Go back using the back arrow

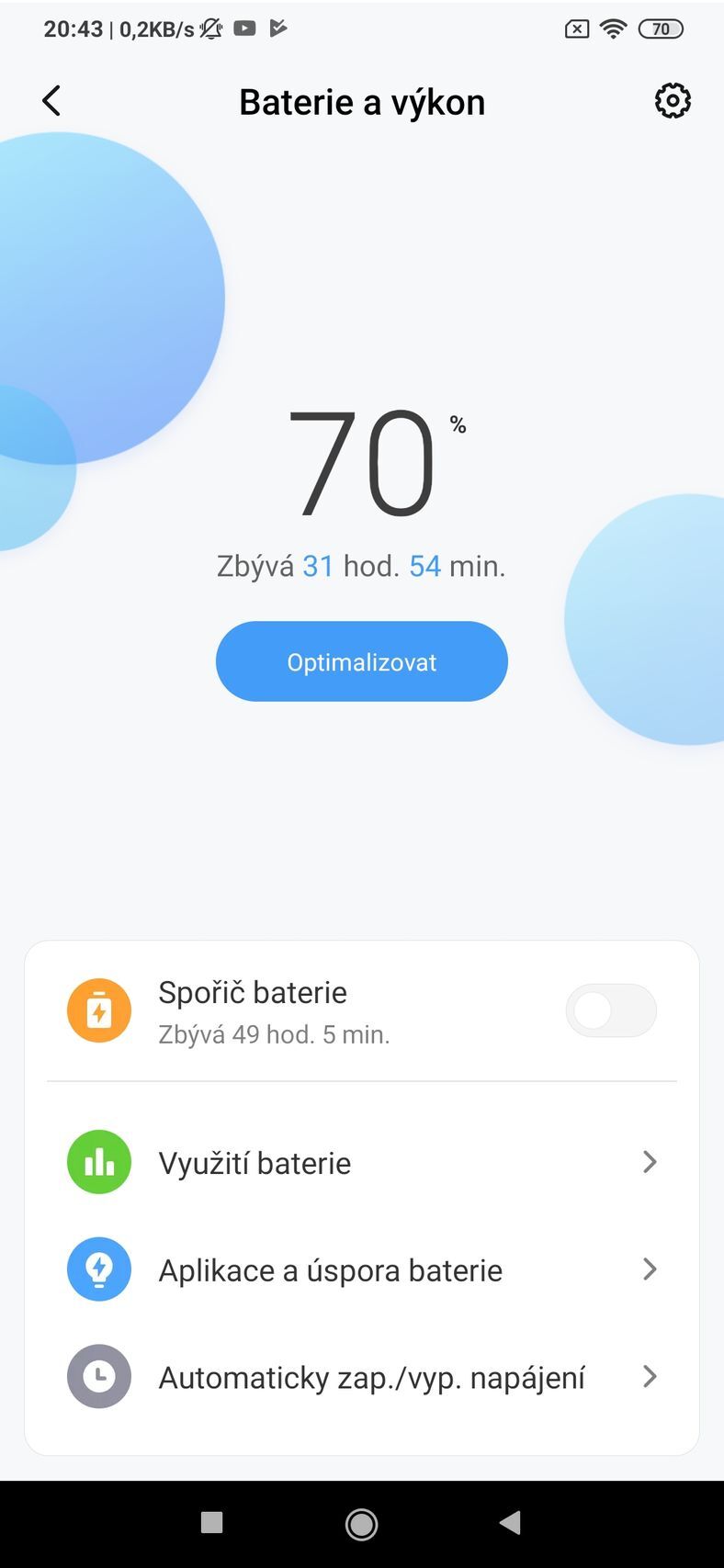click(51, 101)
